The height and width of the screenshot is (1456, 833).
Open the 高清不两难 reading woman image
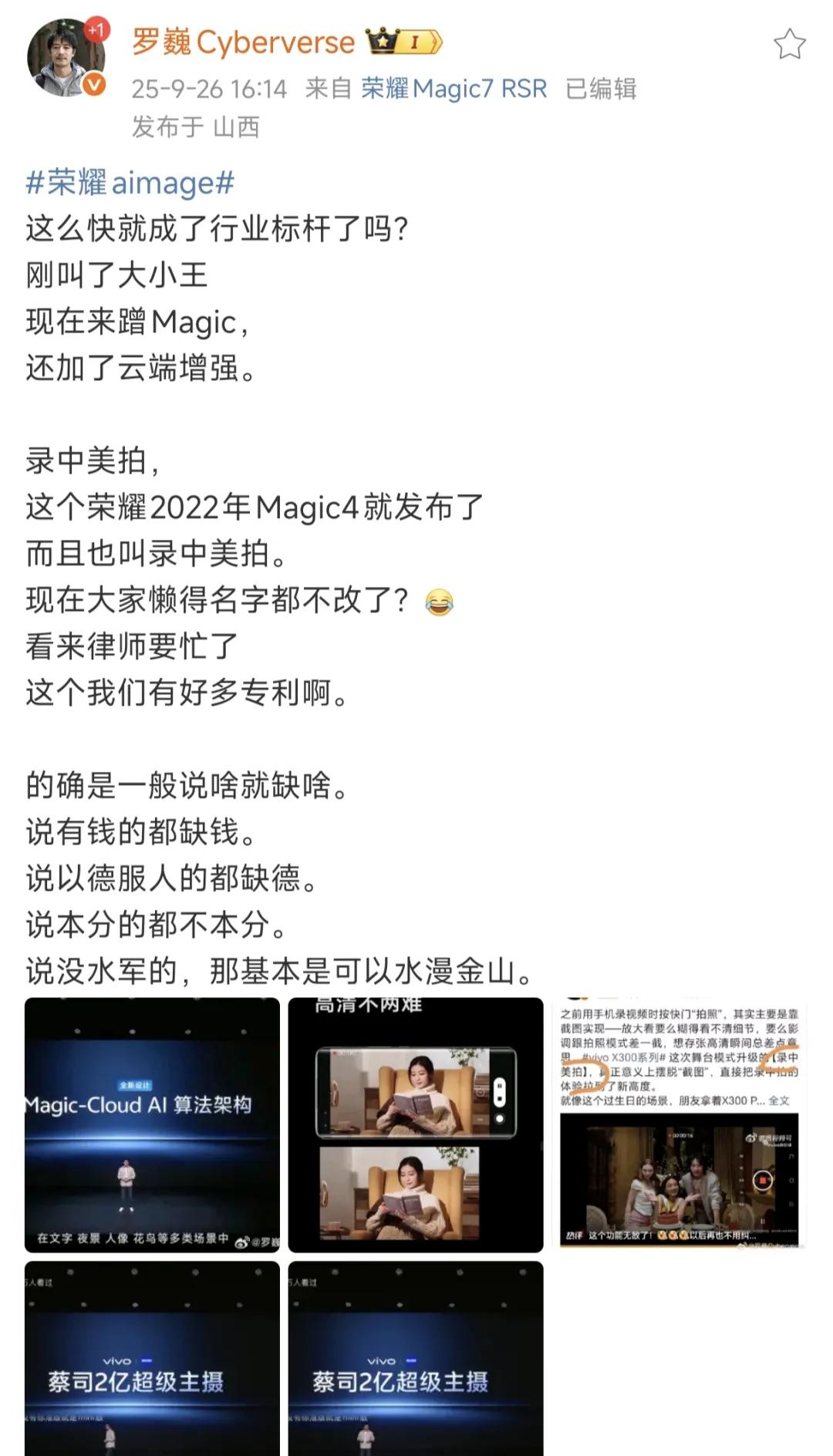click(416, 1124)
